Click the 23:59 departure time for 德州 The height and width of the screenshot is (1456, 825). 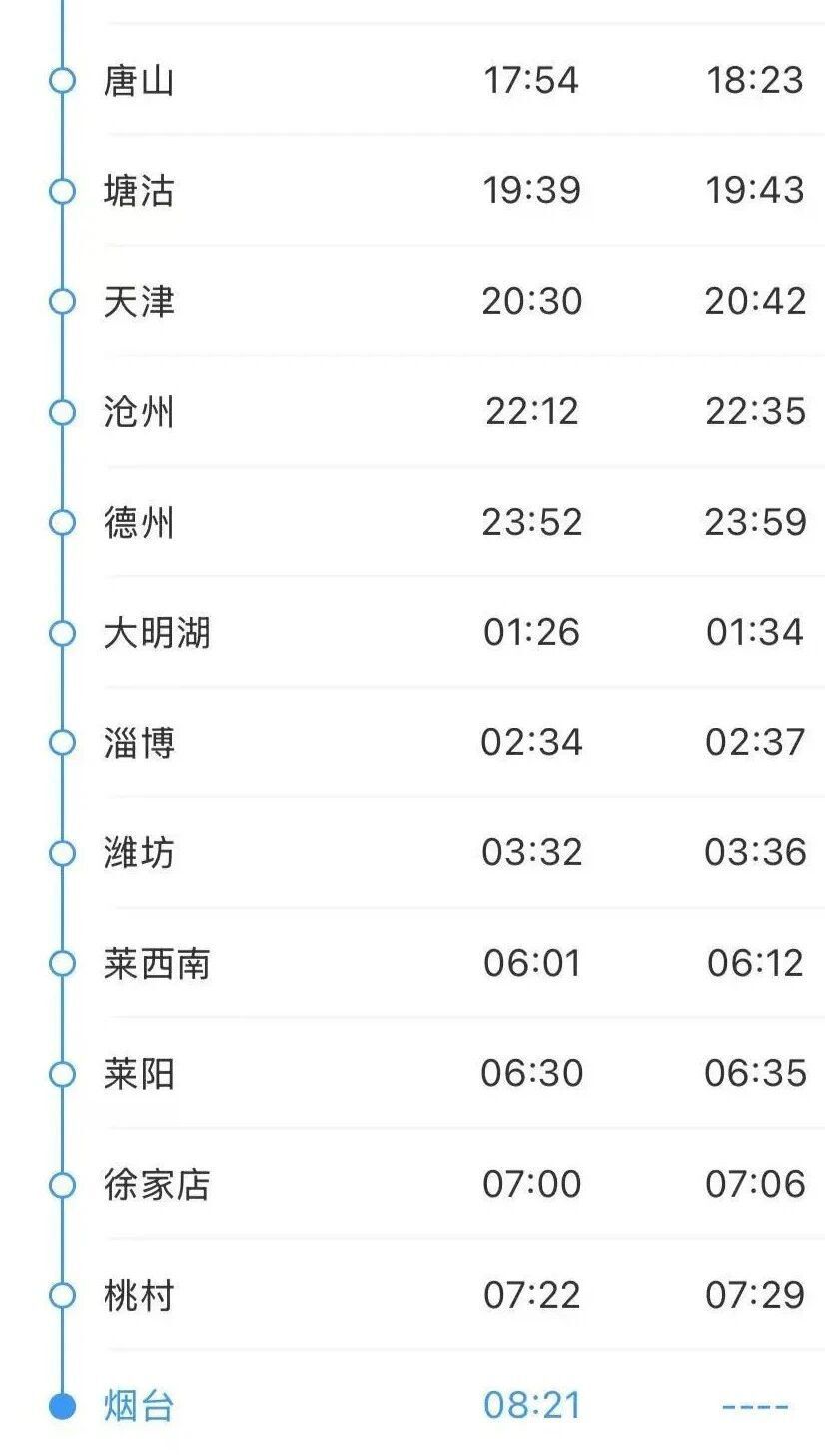click(754, 521)
